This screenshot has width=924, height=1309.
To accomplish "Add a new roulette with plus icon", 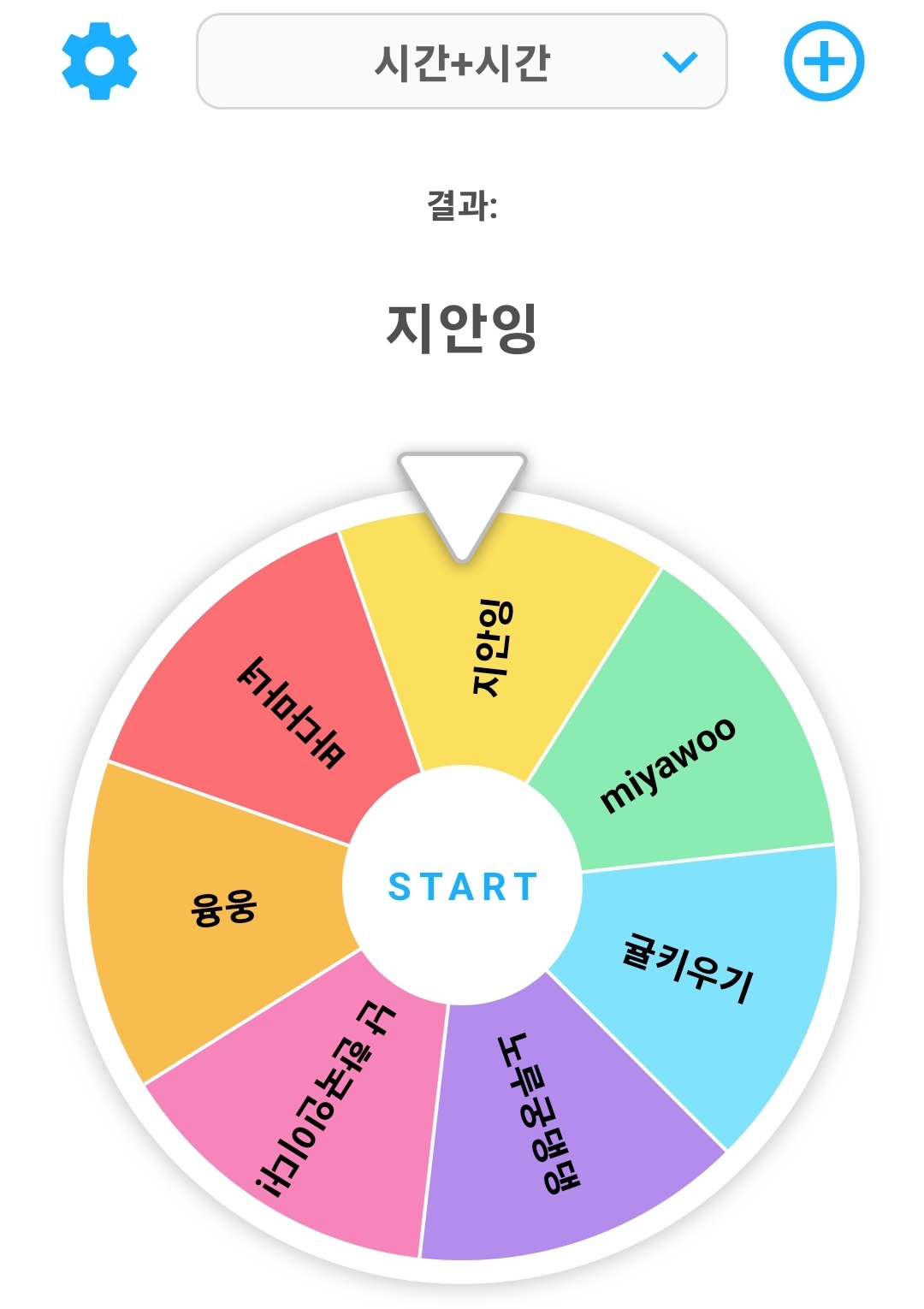I will coord(824,62).
